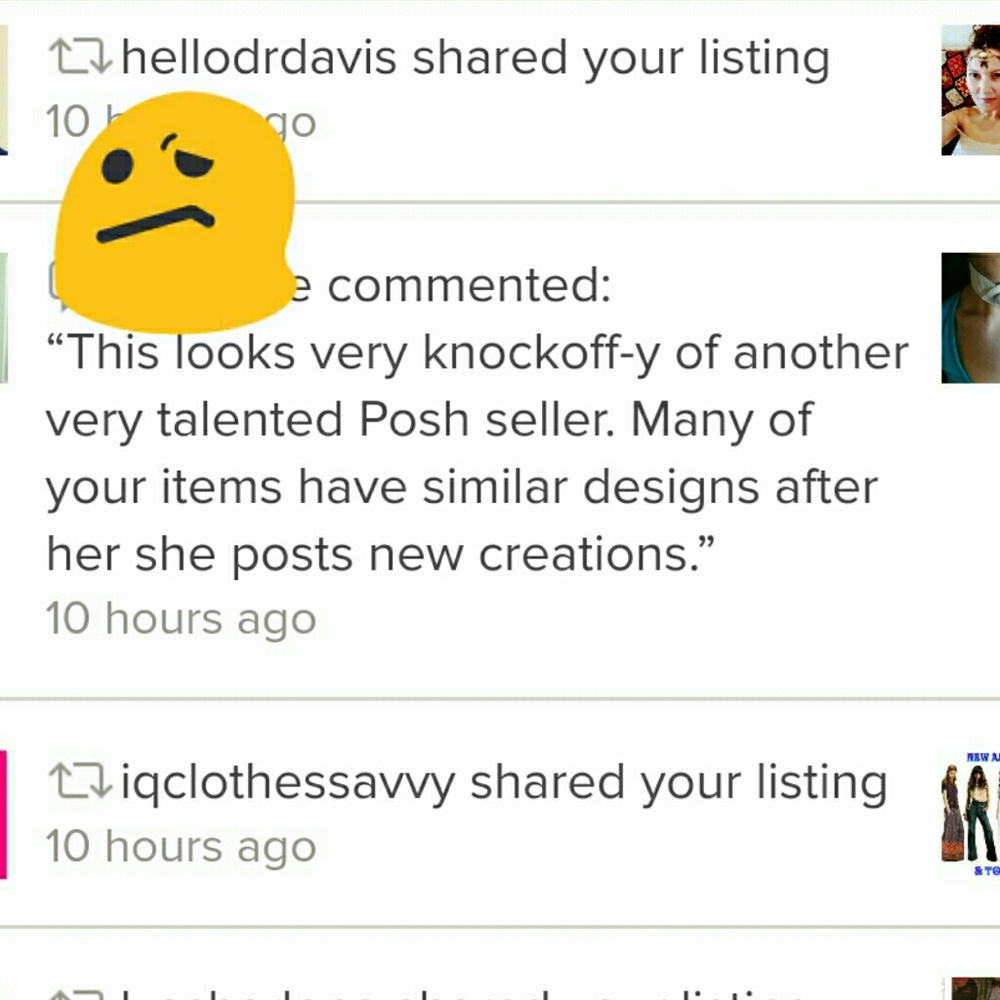
Task: View listing thumbnail beside the comment notification
Action: 971,318
